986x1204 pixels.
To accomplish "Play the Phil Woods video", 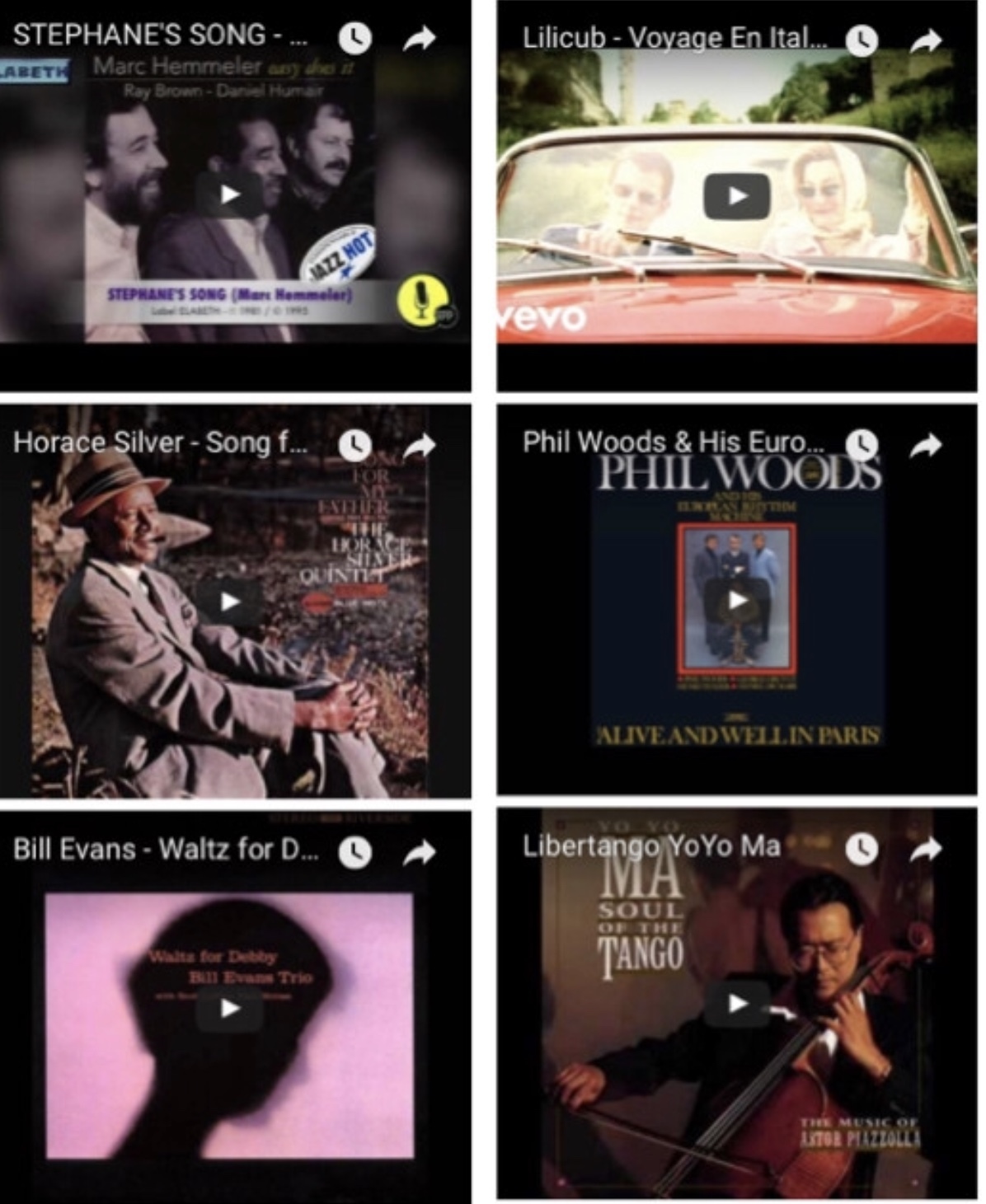I will click(736, 600).
